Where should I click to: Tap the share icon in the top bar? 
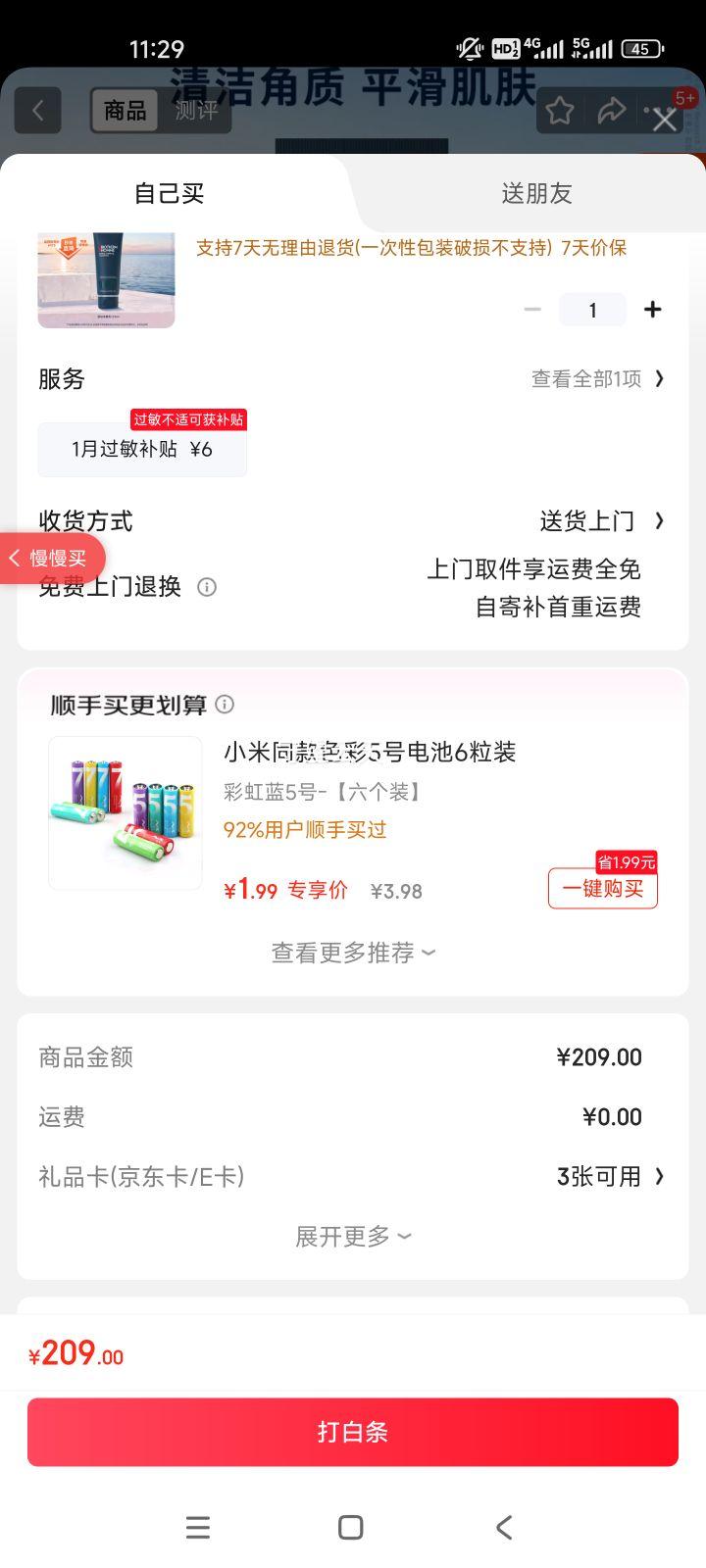coord(612,111)
